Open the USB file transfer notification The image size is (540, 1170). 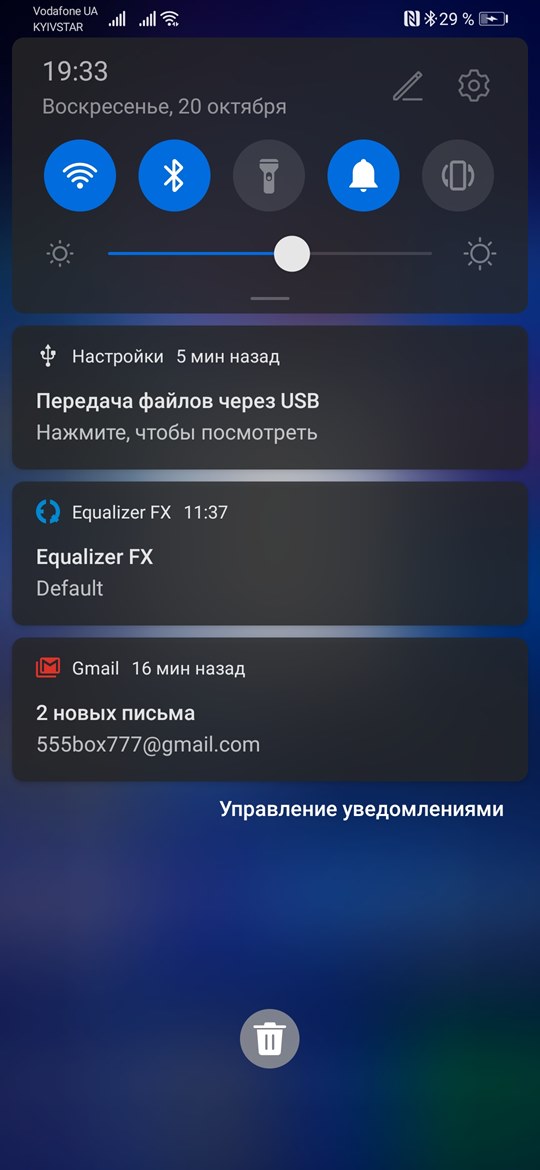(270, 397)
